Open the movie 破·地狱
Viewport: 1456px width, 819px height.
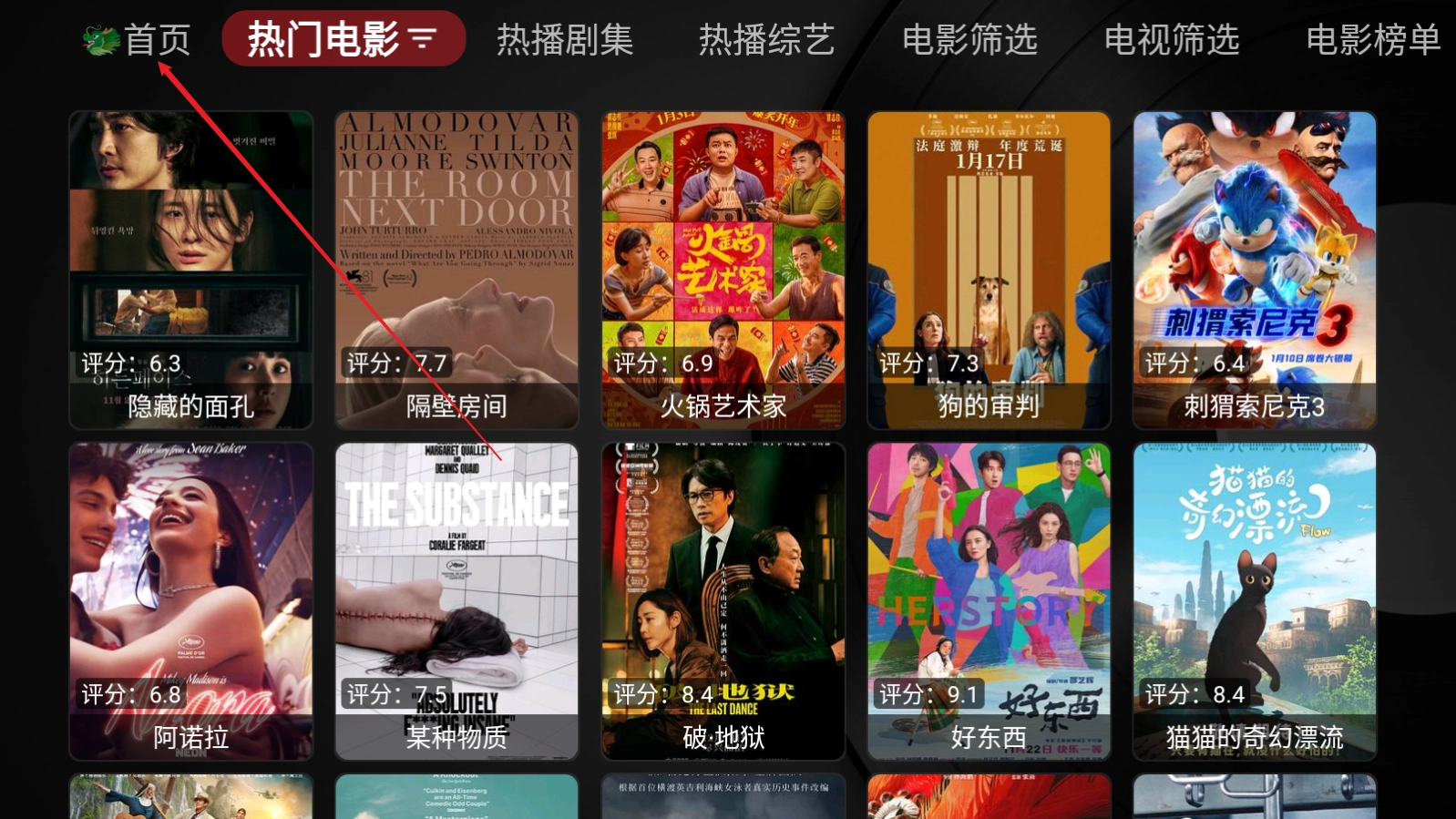pyautogui.click(x=723, y=602)
